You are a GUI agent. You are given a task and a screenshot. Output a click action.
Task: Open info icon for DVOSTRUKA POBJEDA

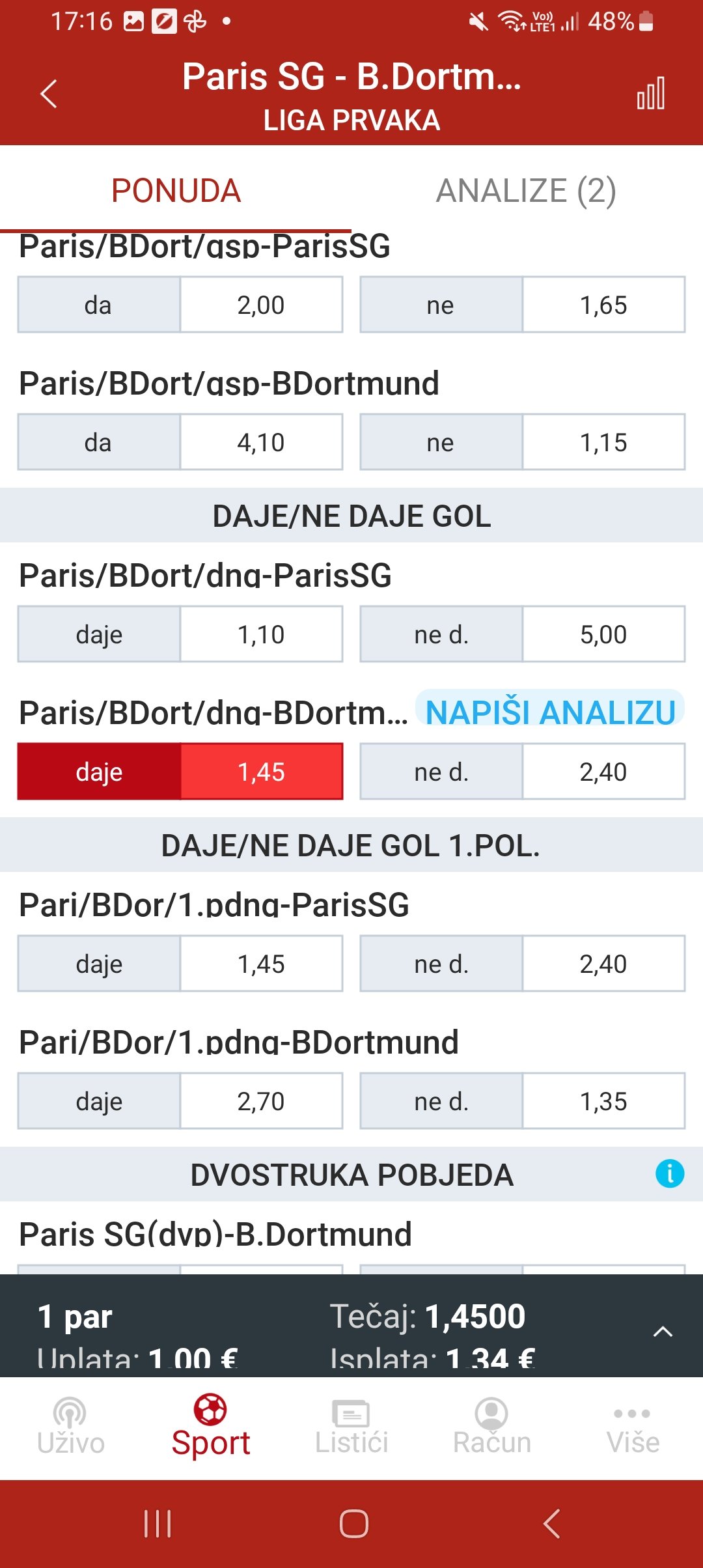click(670, 1173)
